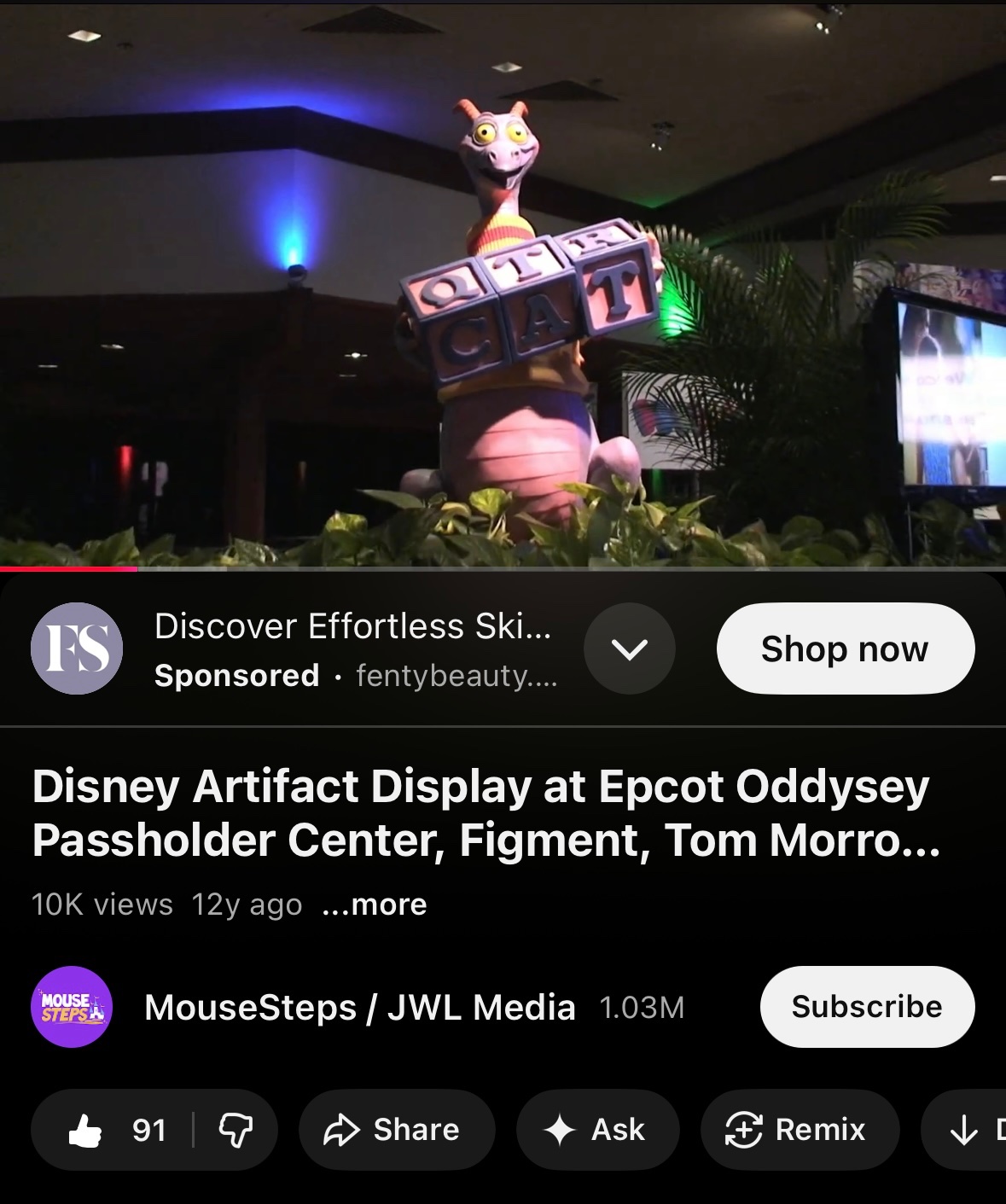Viewport: 1006px width, 1204px height.
Task: Tap the download button
Action: [968, 1130]
